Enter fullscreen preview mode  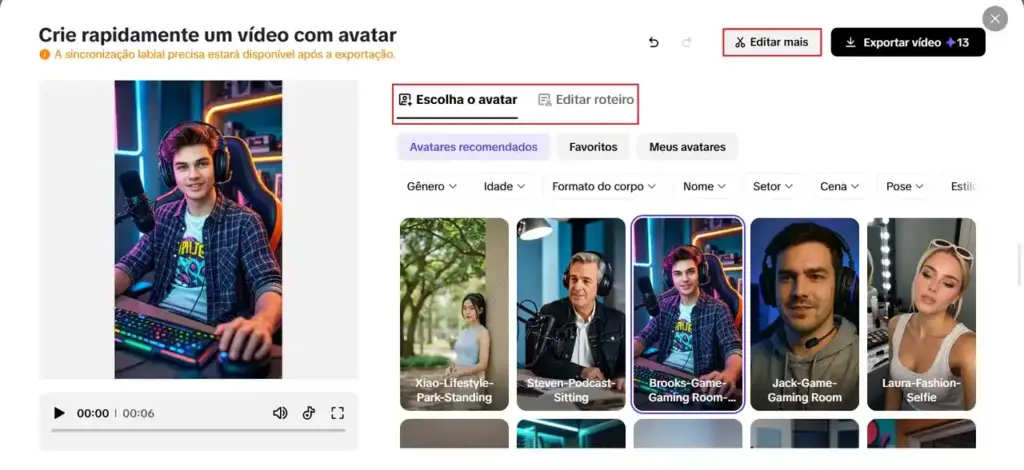point(337,413)
